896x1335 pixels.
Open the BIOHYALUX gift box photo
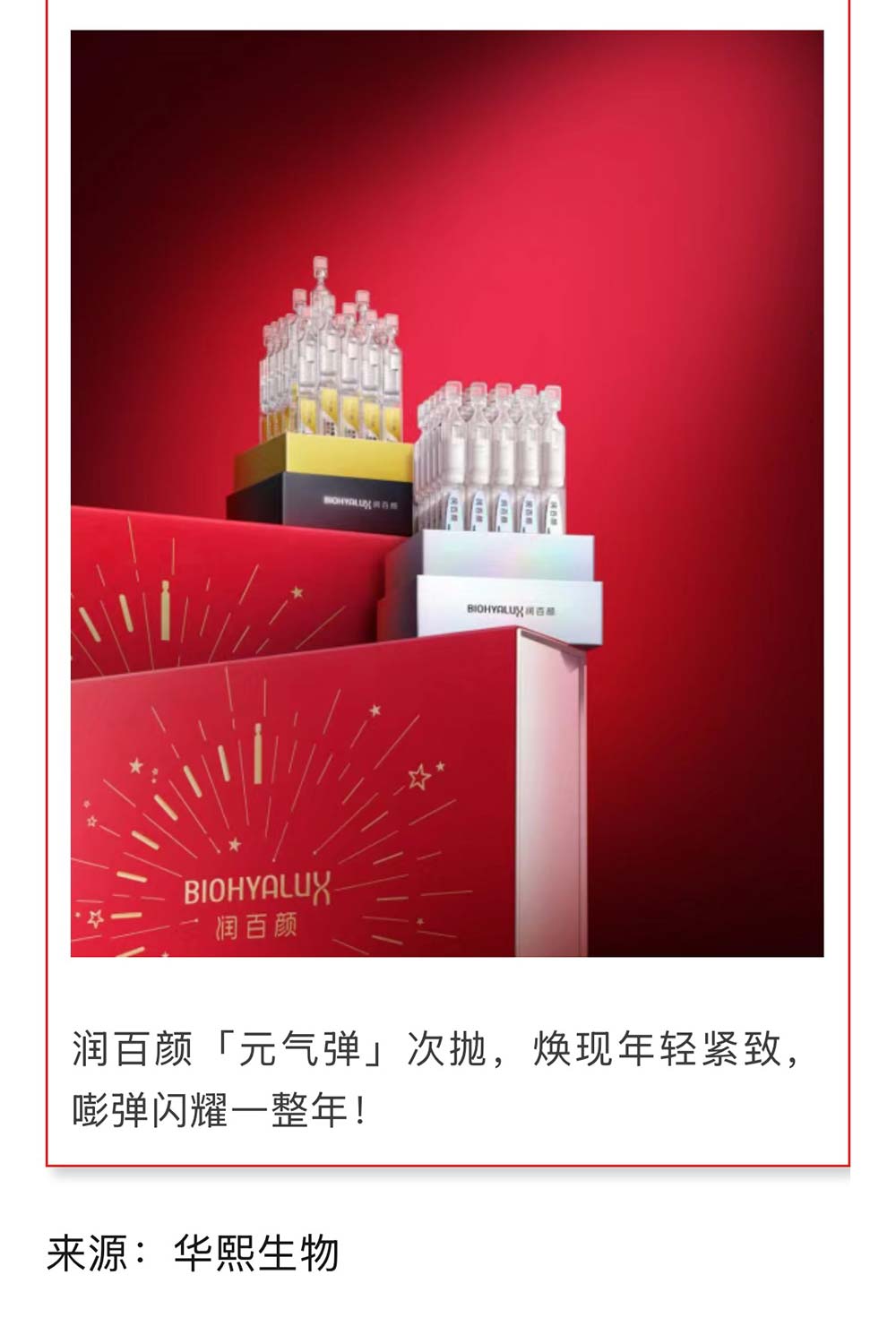[x=447, y=494]
